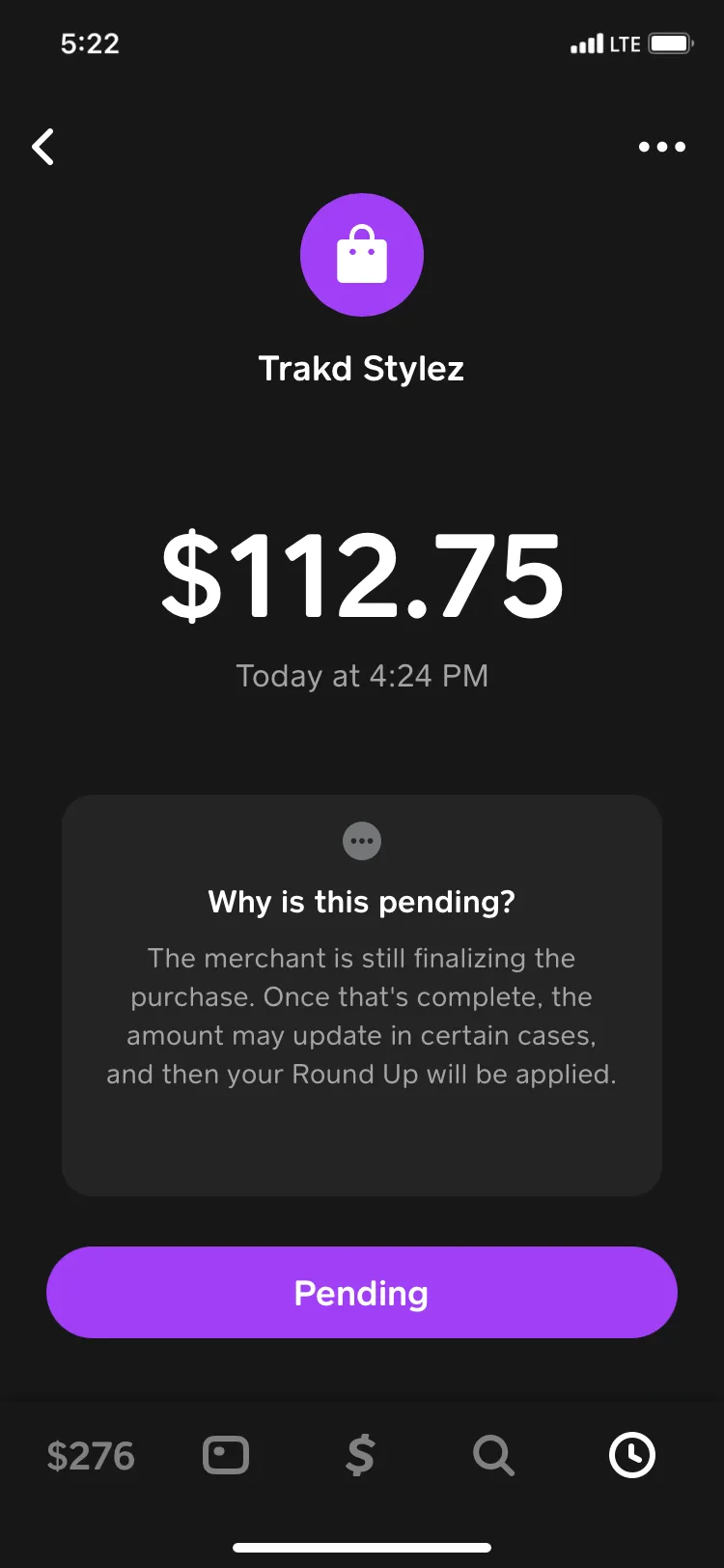
Task: Open the search tab magnifier
Action: point(494,1455)
